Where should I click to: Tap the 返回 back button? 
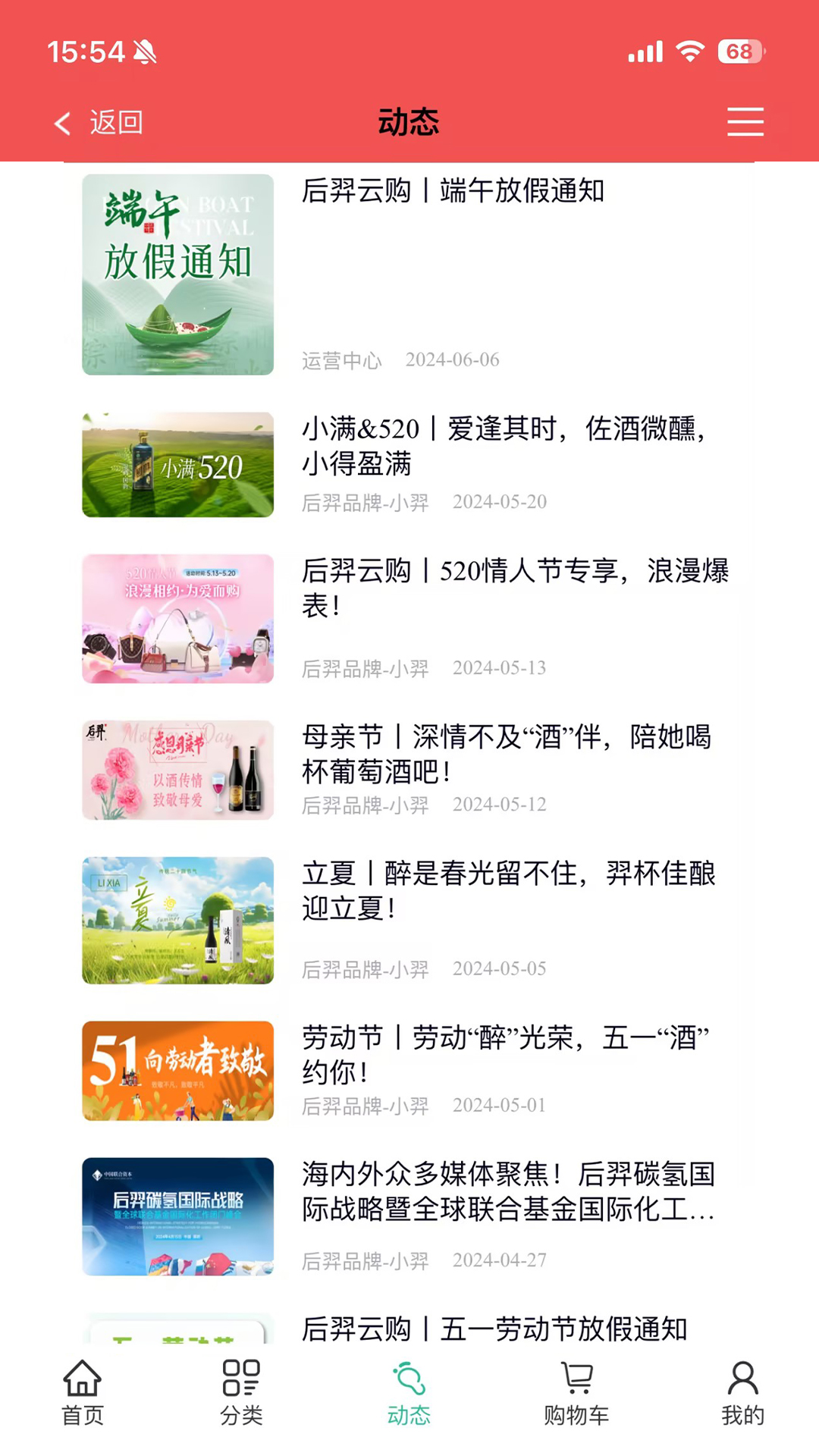point(99,122)
